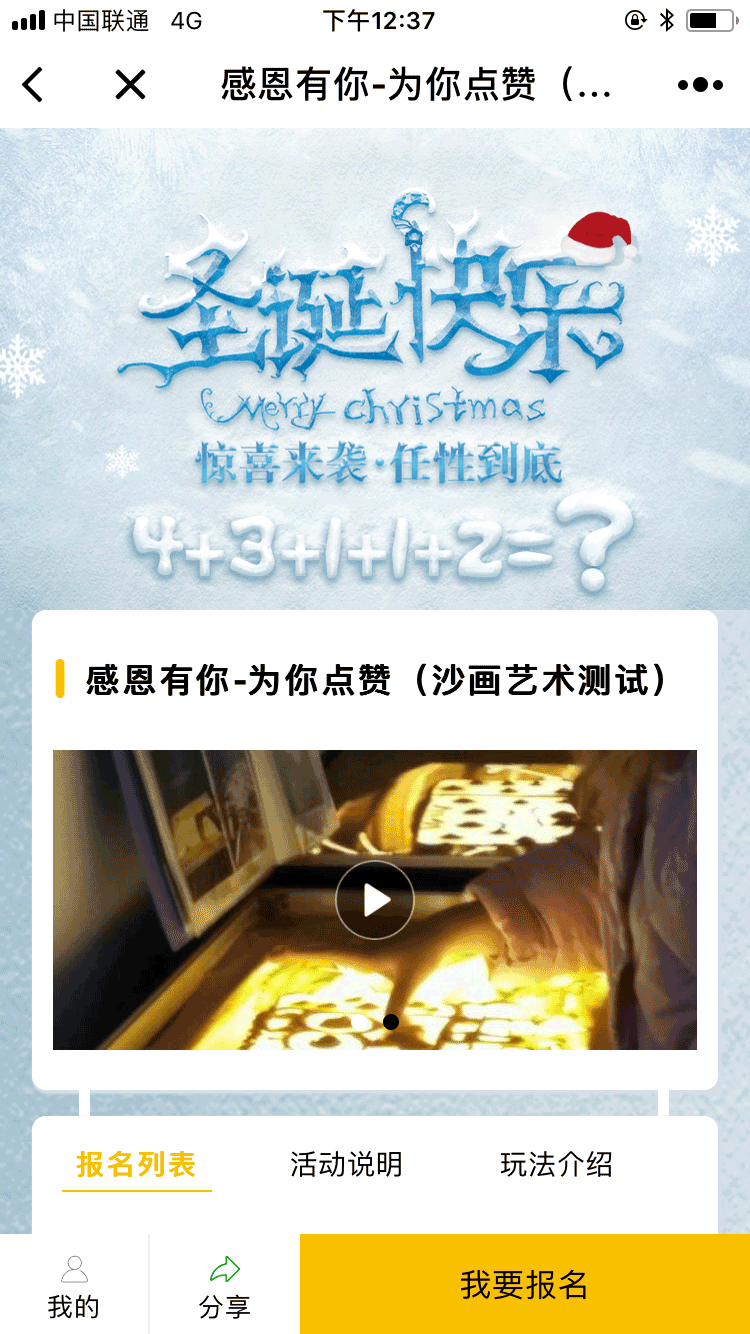Switch to the 报名列表 tab
Screen dimensions: 750x1334
[136, 1164]
